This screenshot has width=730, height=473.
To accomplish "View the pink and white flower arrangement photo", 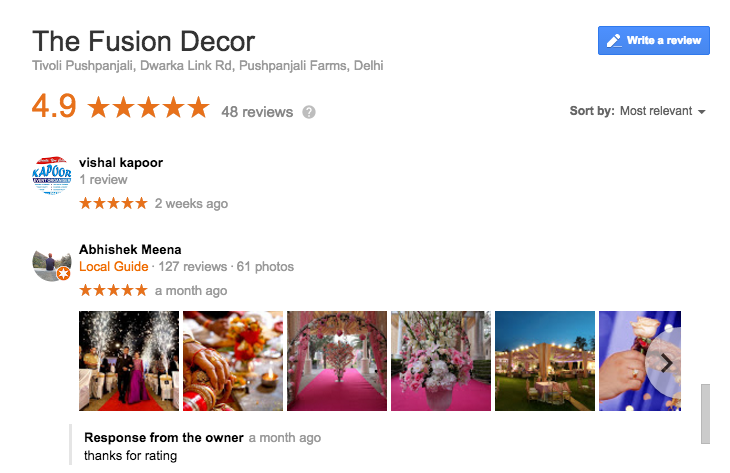I will coord(441,361).
